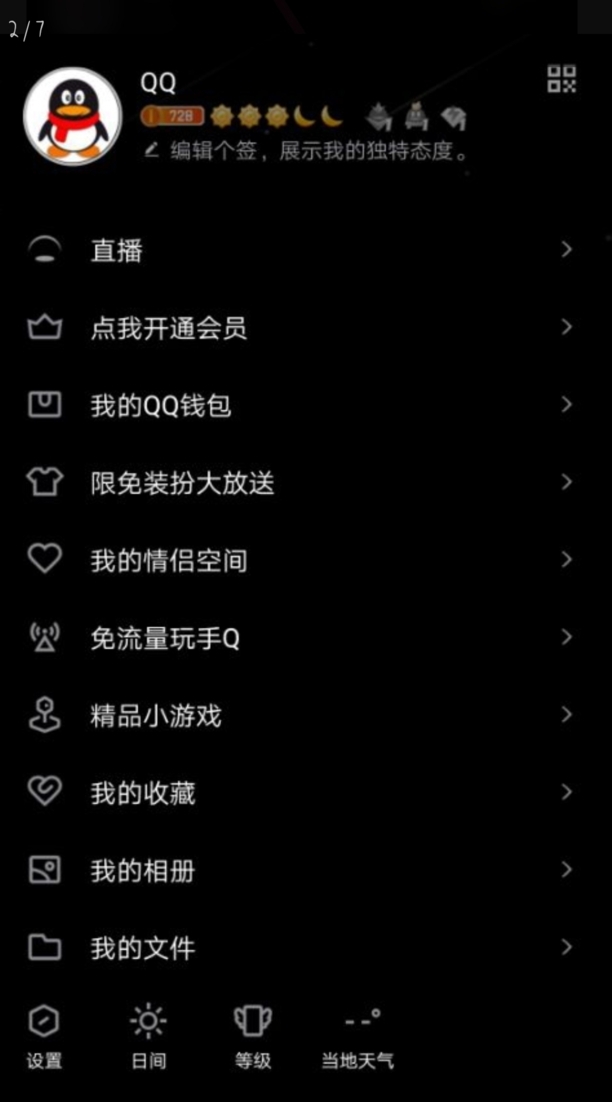Open 精品小游戏

click(300, 716)
